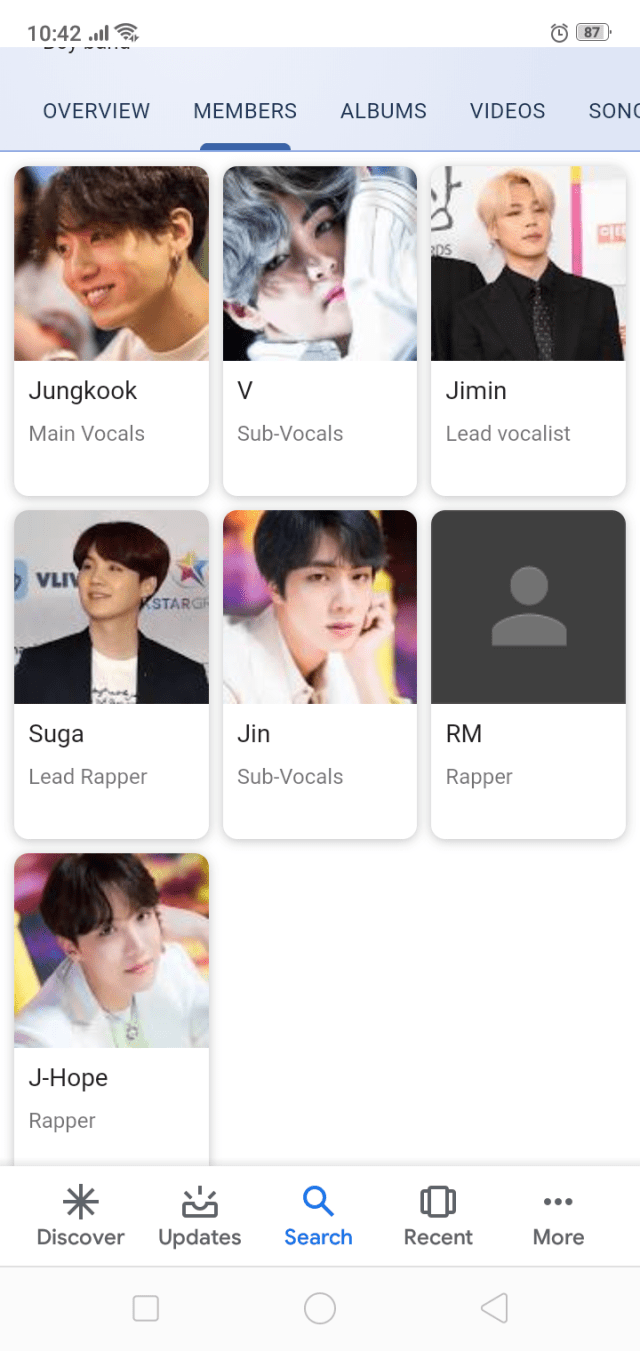Image resolution: width=640 pixels, height=1351 pixels.
Task: Open the Updates section
Action: click(200, 1216)
